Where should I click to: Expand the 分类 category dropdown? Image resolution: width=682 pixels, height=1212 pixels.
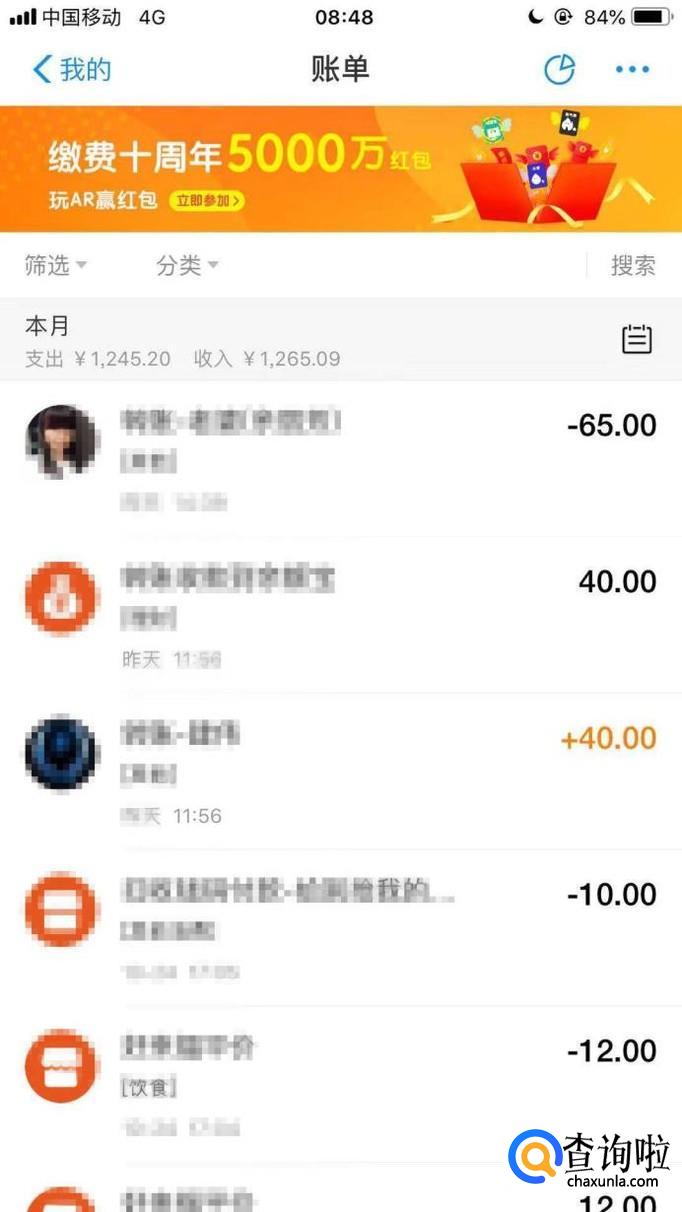pyautogui.click(x=187, y=265)
